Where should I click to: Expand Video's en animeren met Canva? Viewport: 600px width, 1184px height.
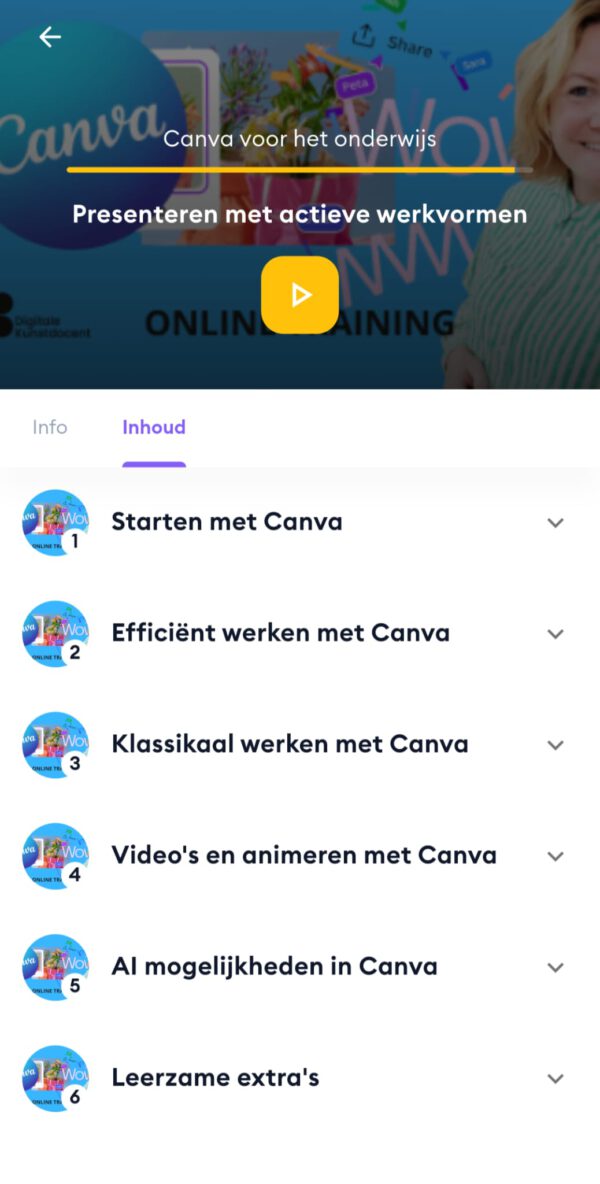[555, 855]
